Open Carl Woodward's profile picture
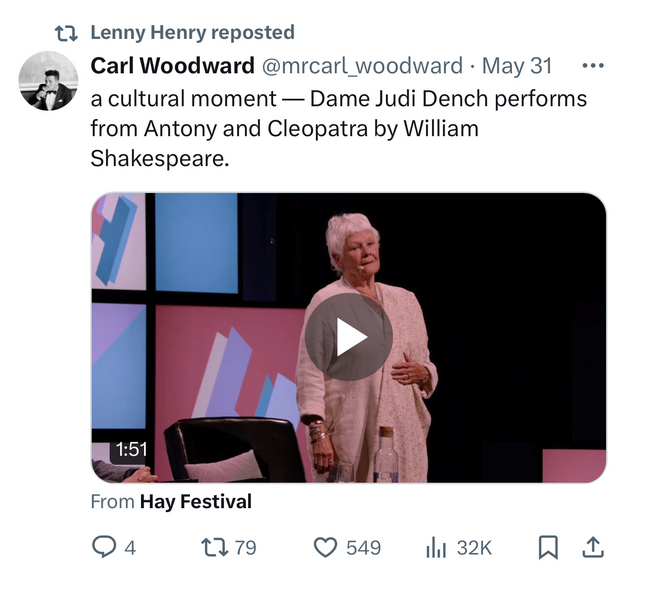 (48, 80)
